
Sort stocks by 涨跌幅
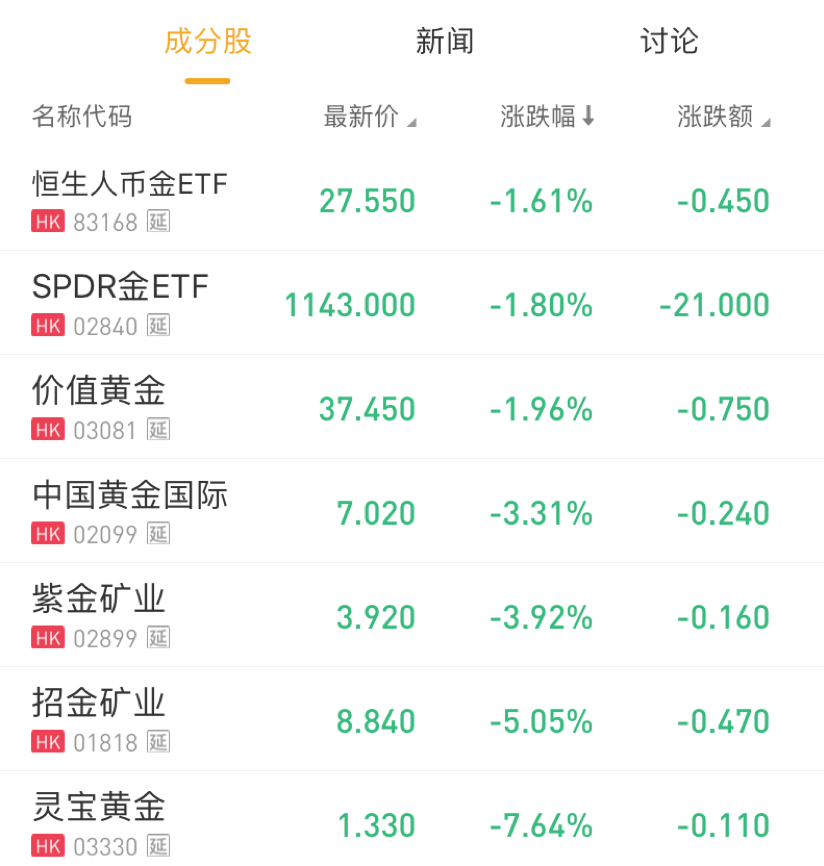pos(547,117)
